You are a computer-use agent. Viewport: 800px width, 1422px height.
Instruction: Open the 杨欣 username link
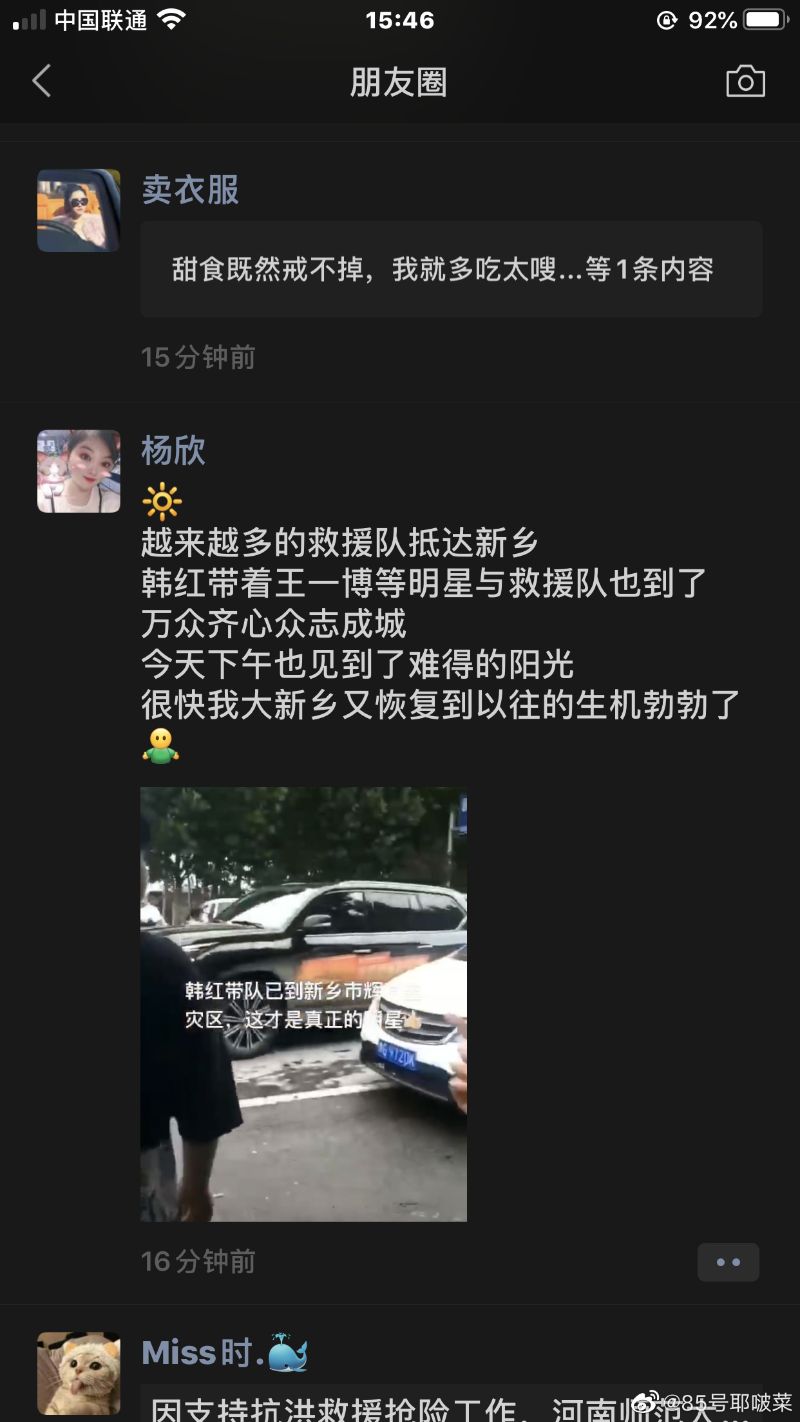[x=173, y=451]
